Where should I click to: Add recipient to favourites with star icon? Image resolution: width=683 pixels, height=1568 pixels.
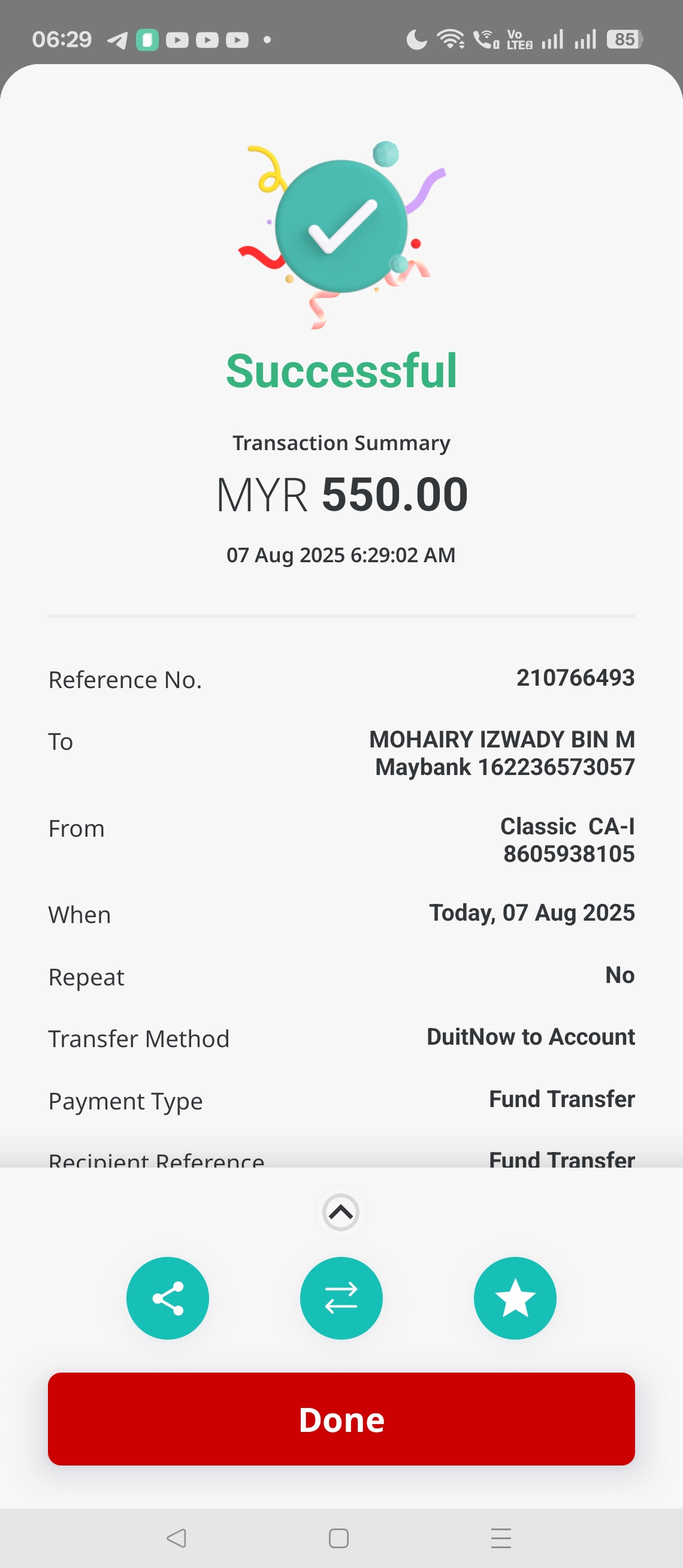515,1298
